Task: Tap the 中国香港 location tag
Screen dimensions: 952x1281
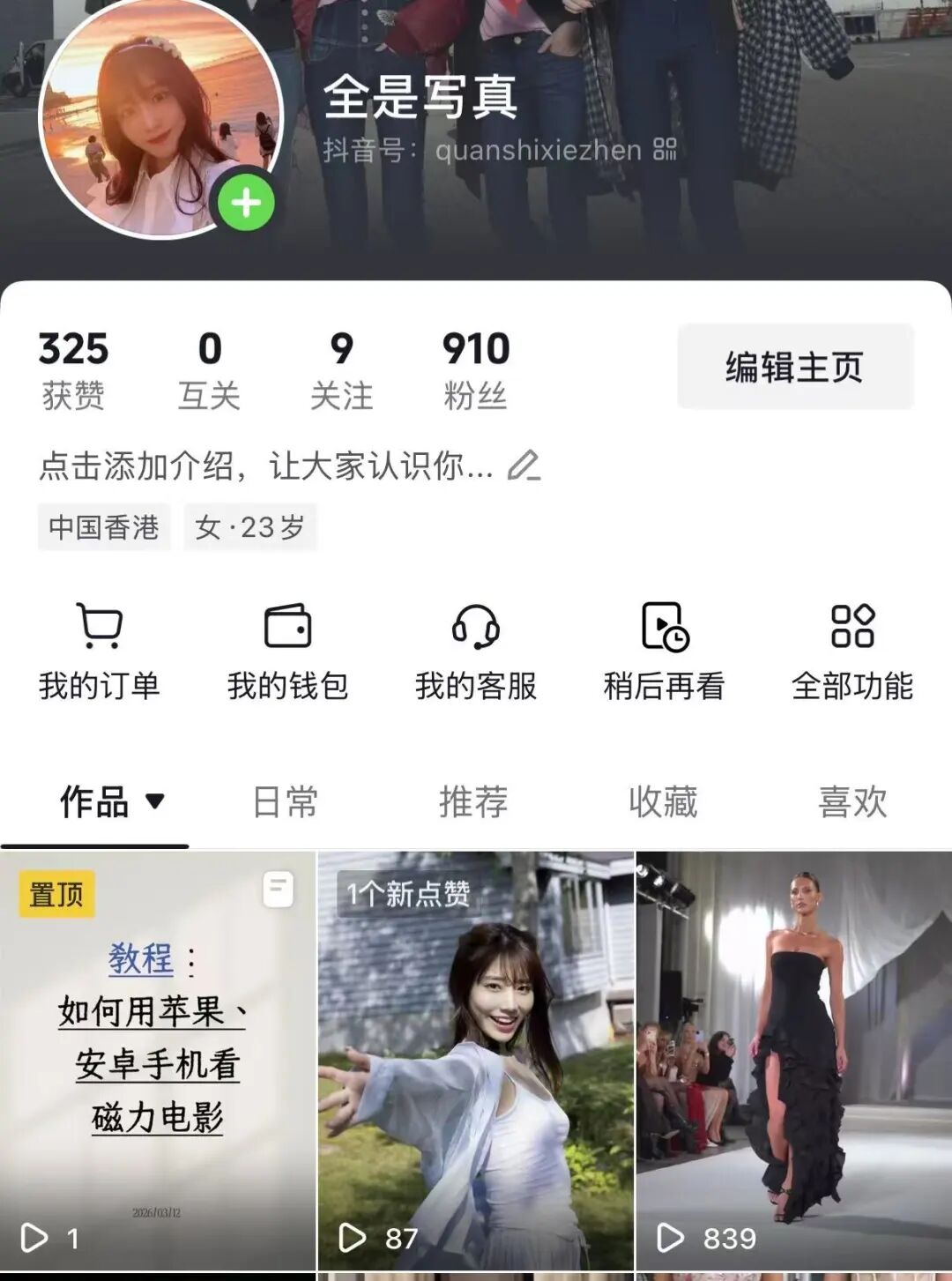Action: coord(104,527)
